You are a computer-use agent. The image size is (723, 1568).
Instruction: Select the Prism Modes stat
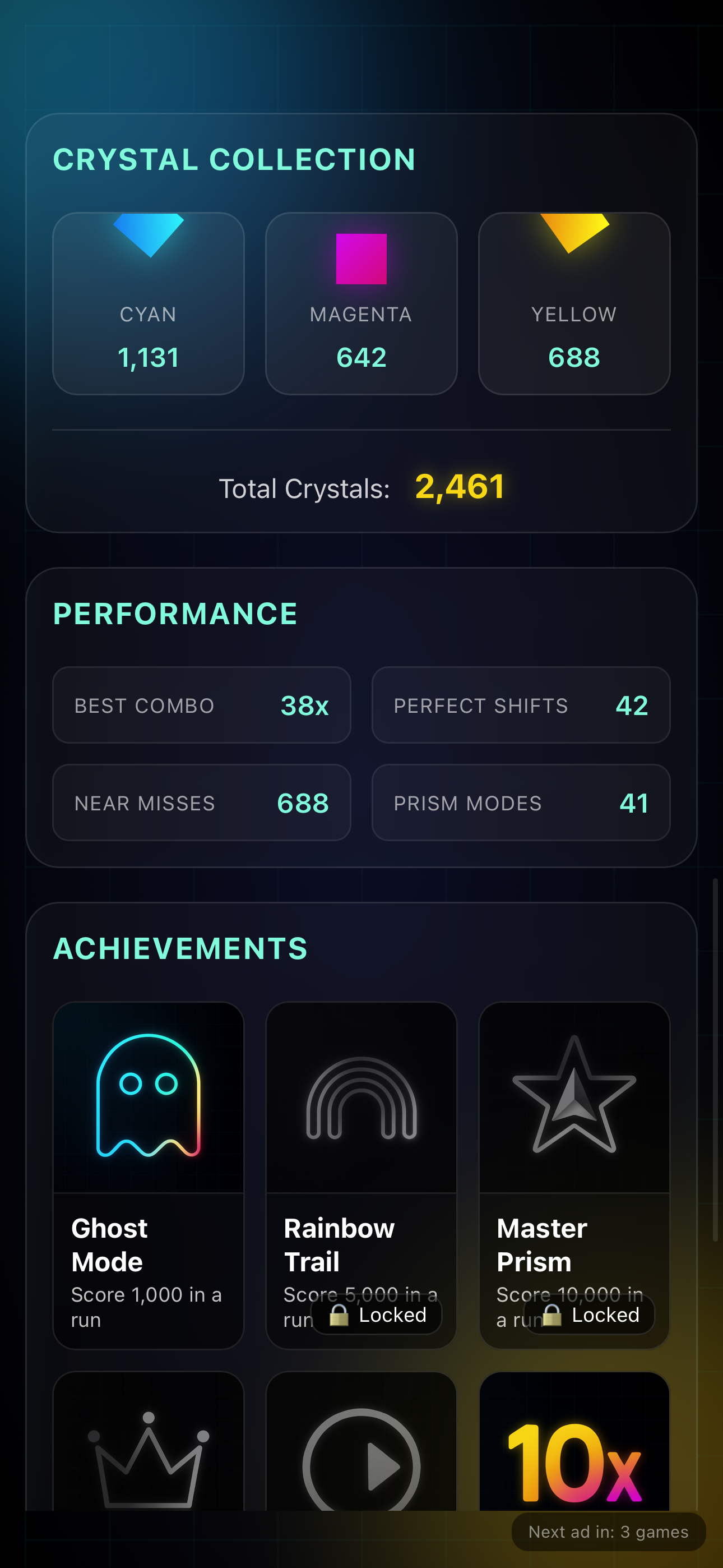click(x=521, y=803)
